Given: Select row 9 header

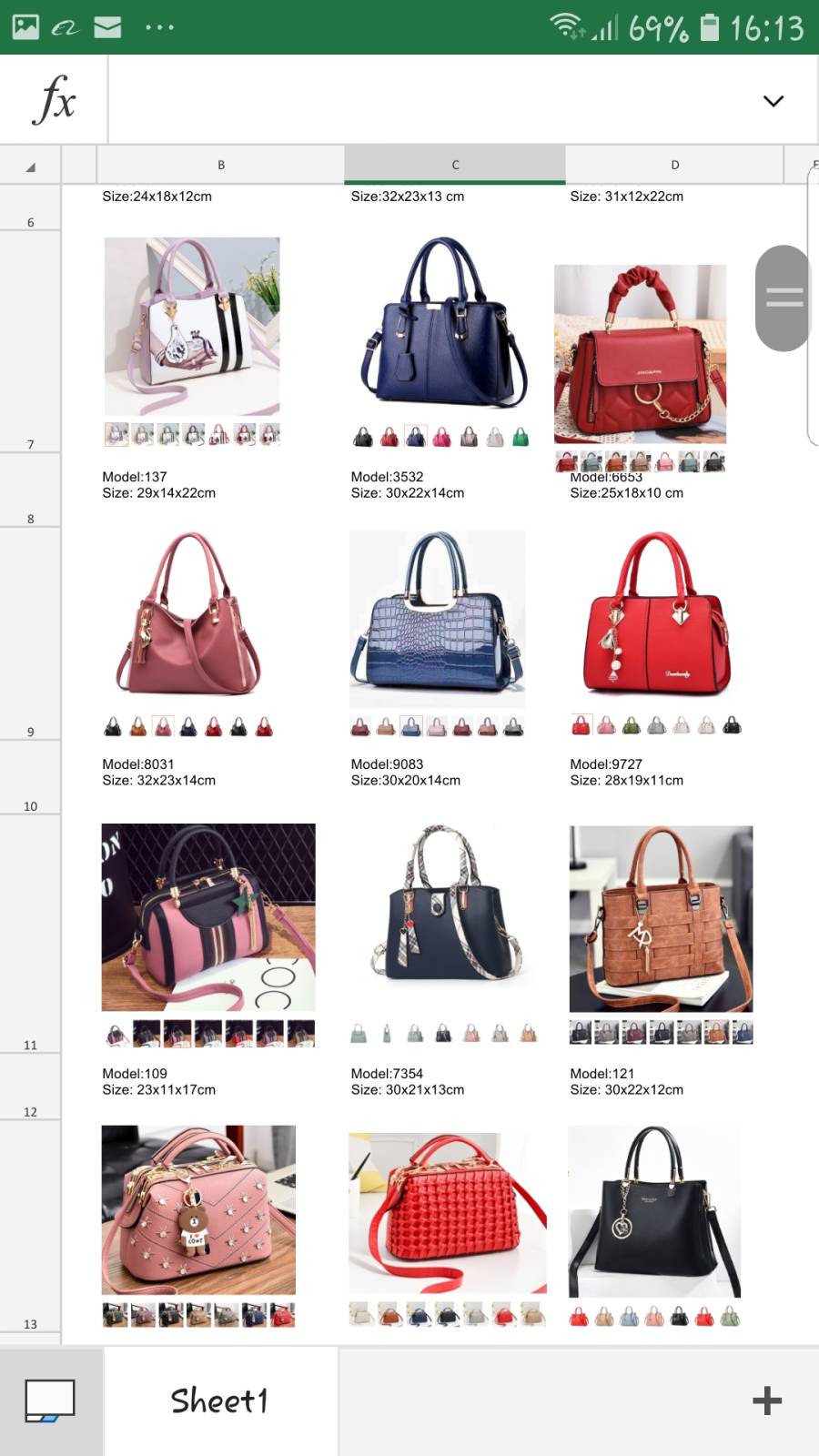Looking at the screenshot, I should point(30,732).
